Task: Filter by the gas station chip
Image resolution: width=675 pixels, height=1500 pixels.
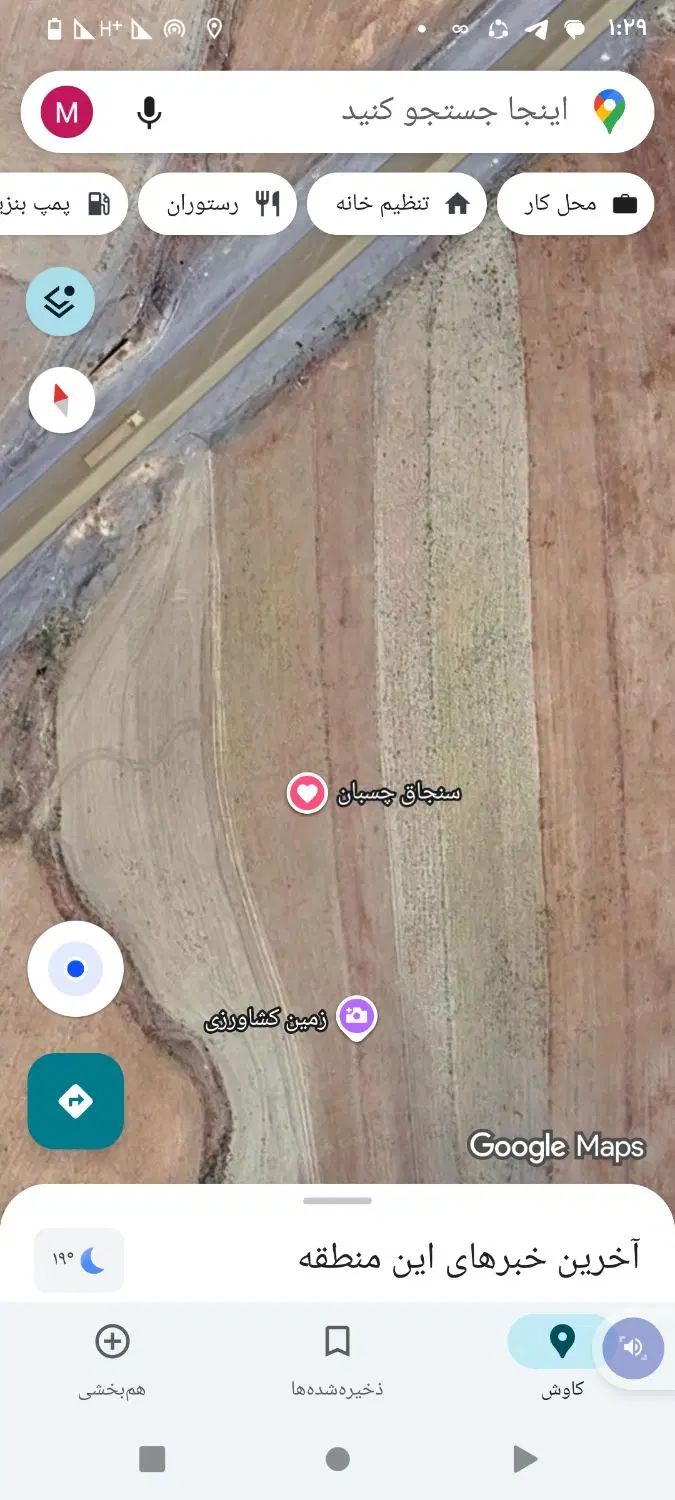Action: tap(60, 204)
